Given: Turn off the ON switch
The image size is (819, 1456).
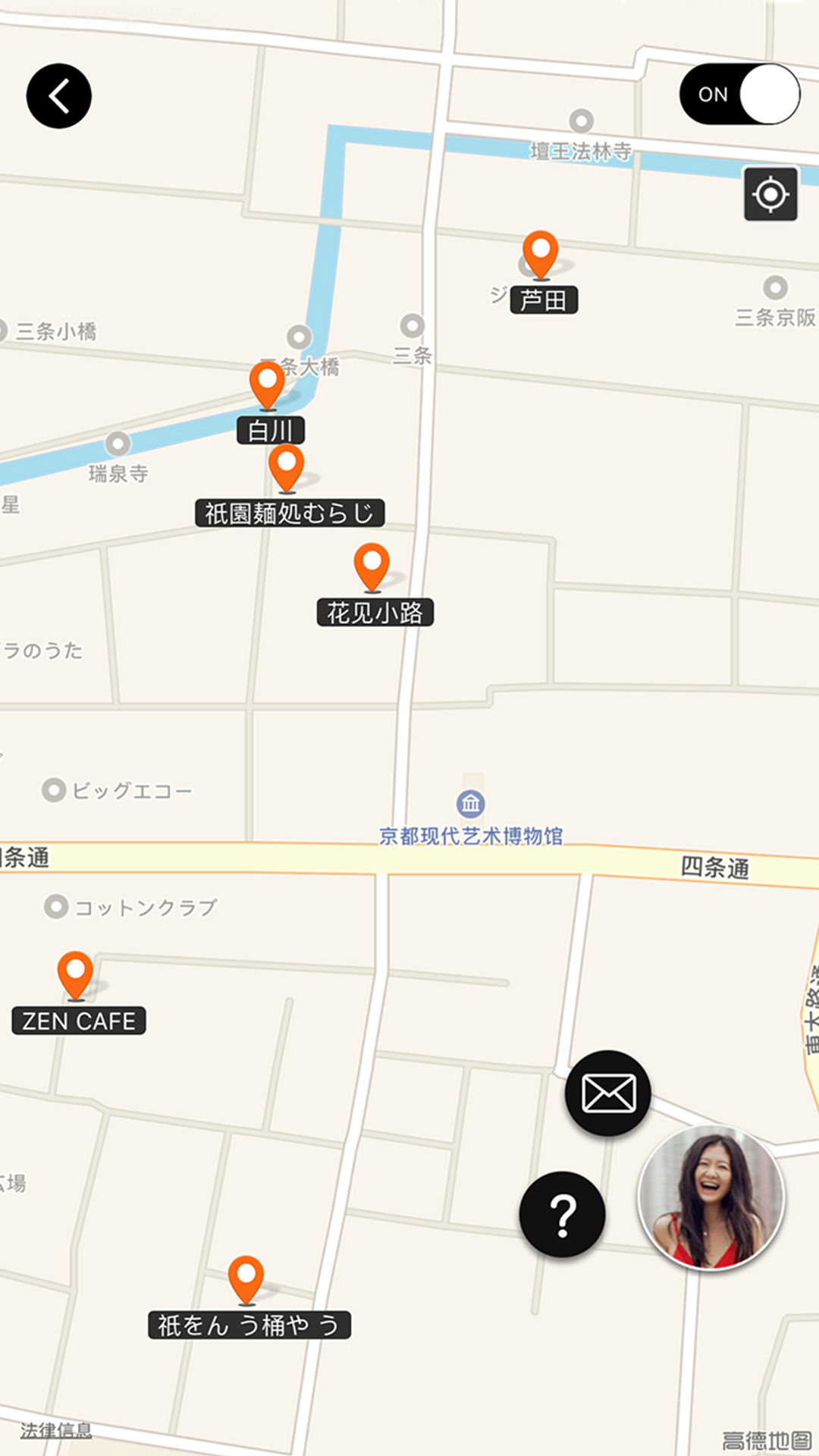Looking at the screenshot, I should click(x=739, y=95).
